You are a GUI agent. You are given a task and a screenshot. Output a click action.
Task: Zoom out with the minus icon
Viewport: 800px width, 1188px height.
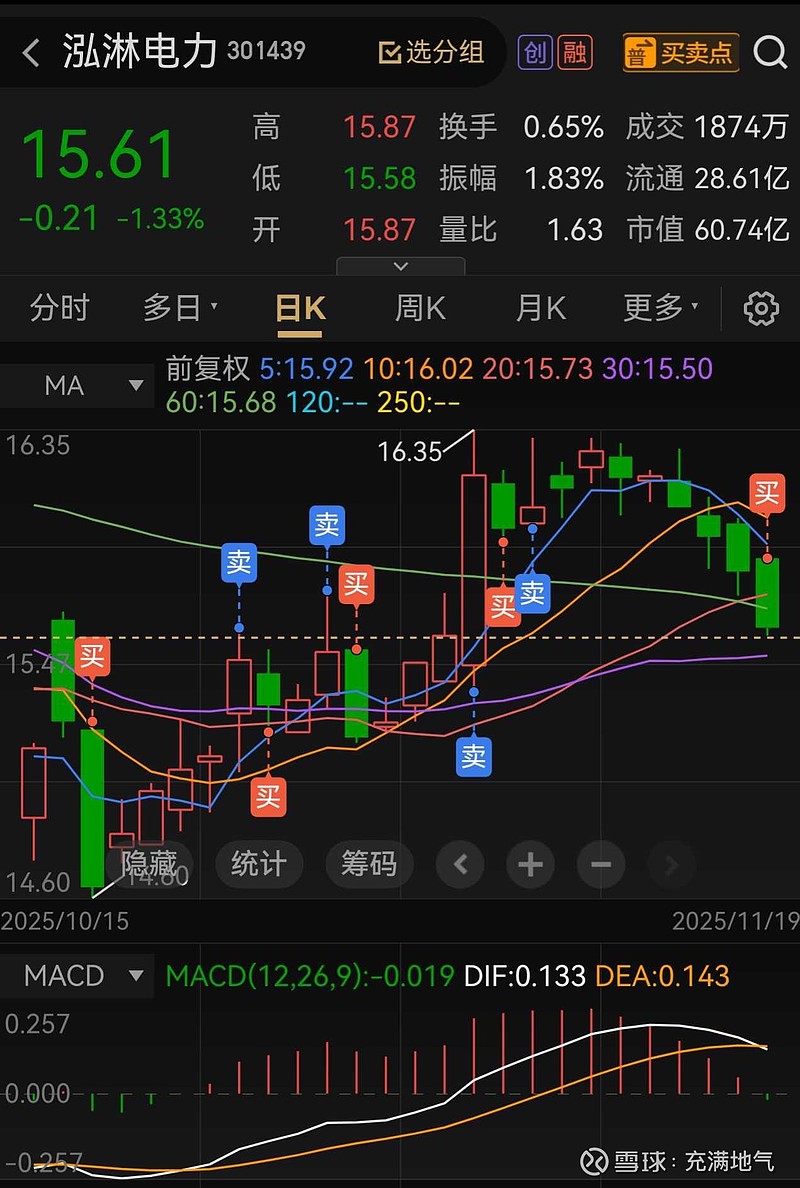click(x=600, y=864)
